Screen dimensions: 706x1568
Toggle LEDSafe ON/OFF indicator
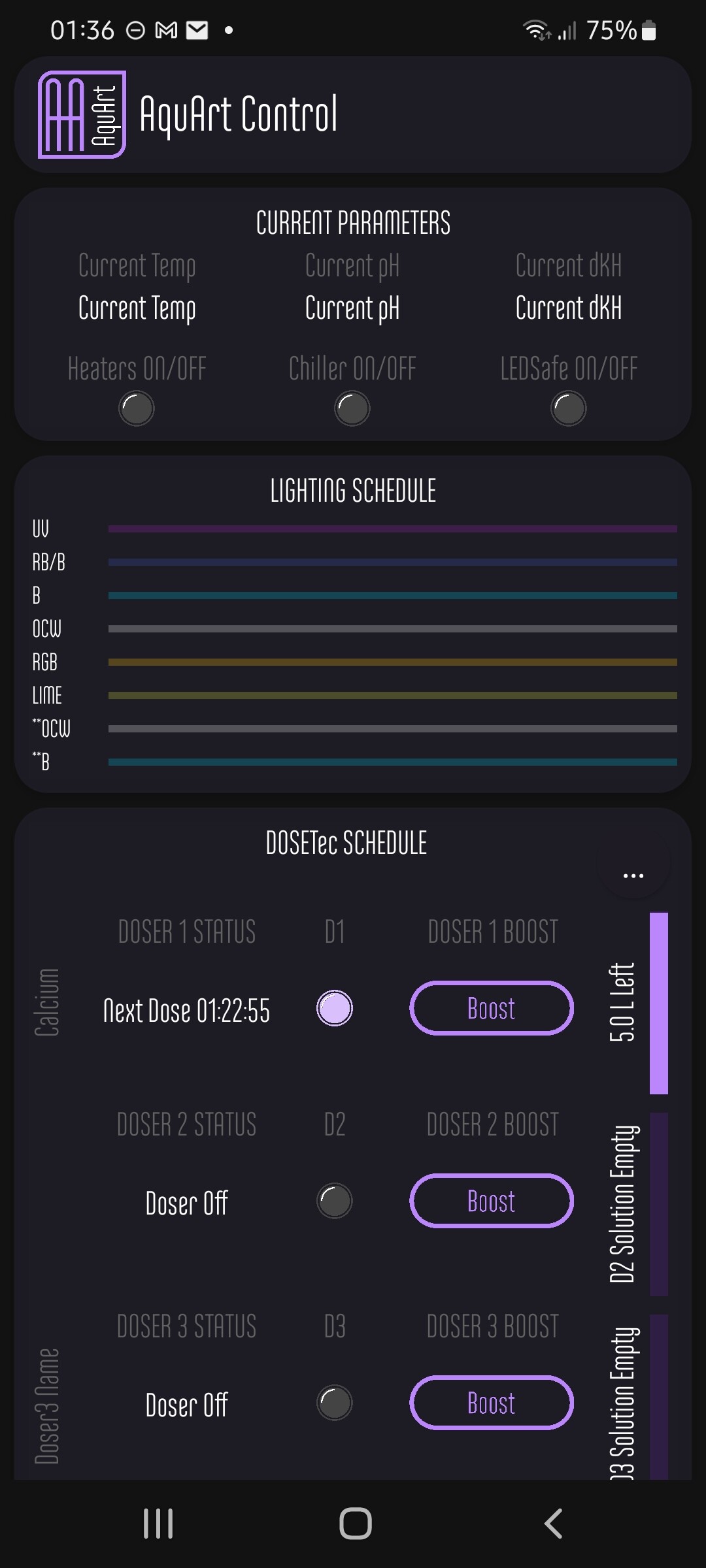point(569,408)
